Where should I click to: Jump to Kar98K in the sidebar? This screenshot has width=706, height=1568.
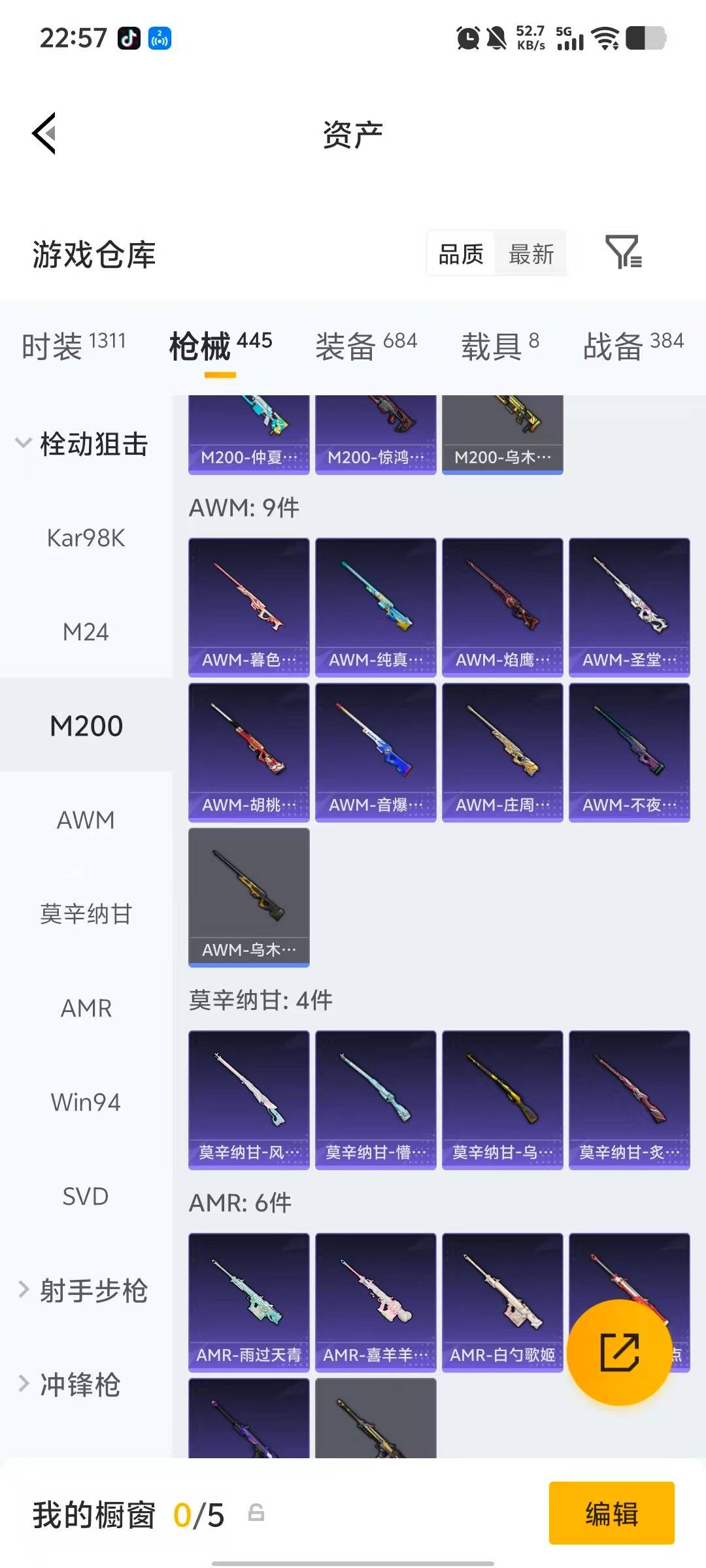point(86,538)
